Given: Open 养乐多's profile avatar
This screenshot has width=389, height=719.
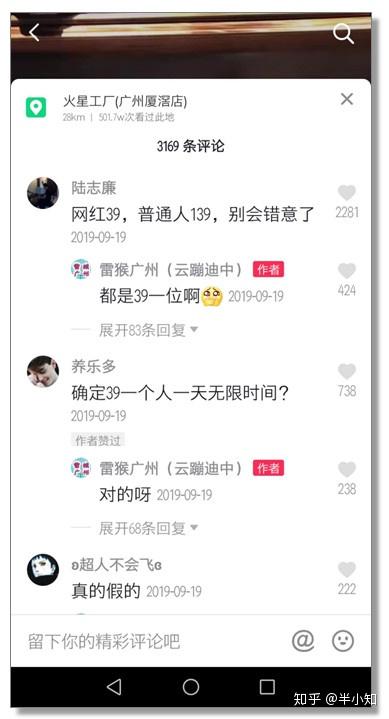Looking at the screenshot, I should coord(43,371).
